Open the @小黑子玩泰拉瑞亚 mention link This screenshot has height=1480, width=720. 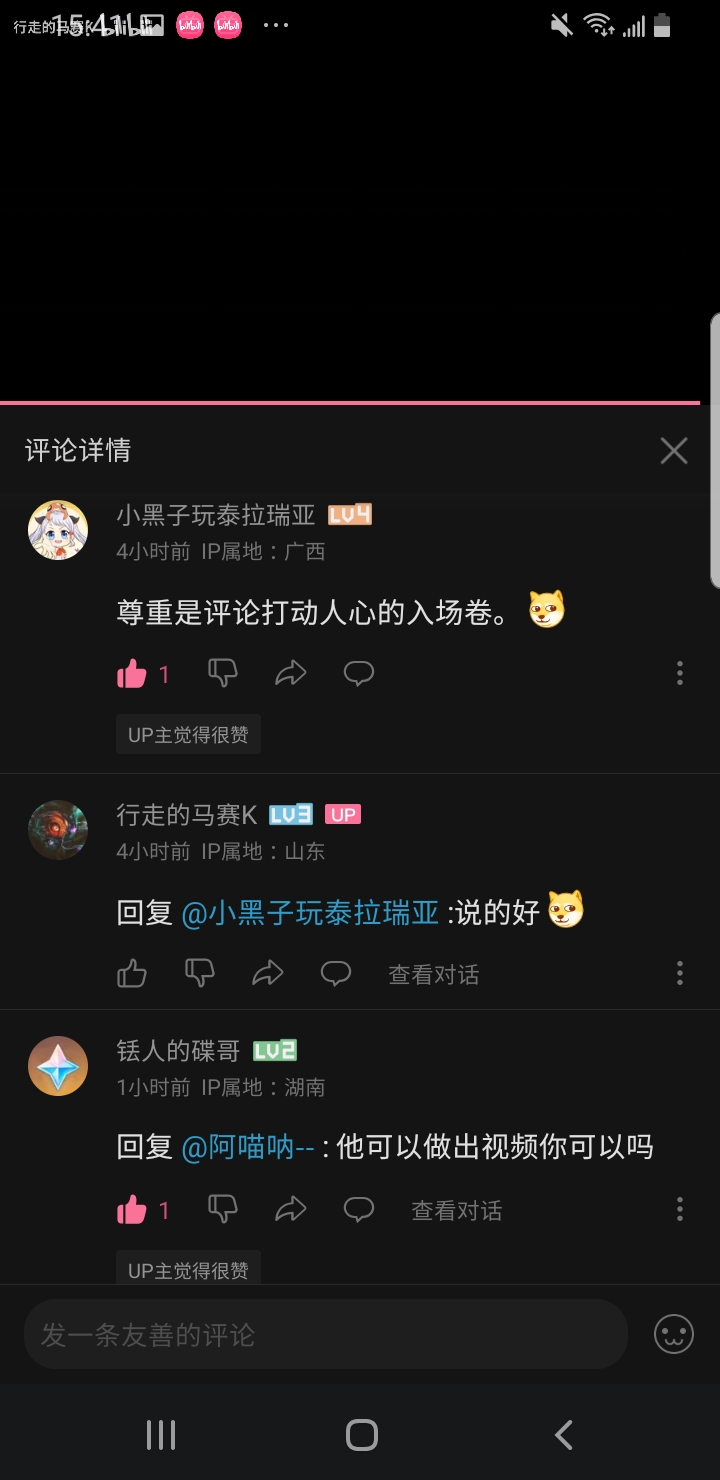click(310, 912)
